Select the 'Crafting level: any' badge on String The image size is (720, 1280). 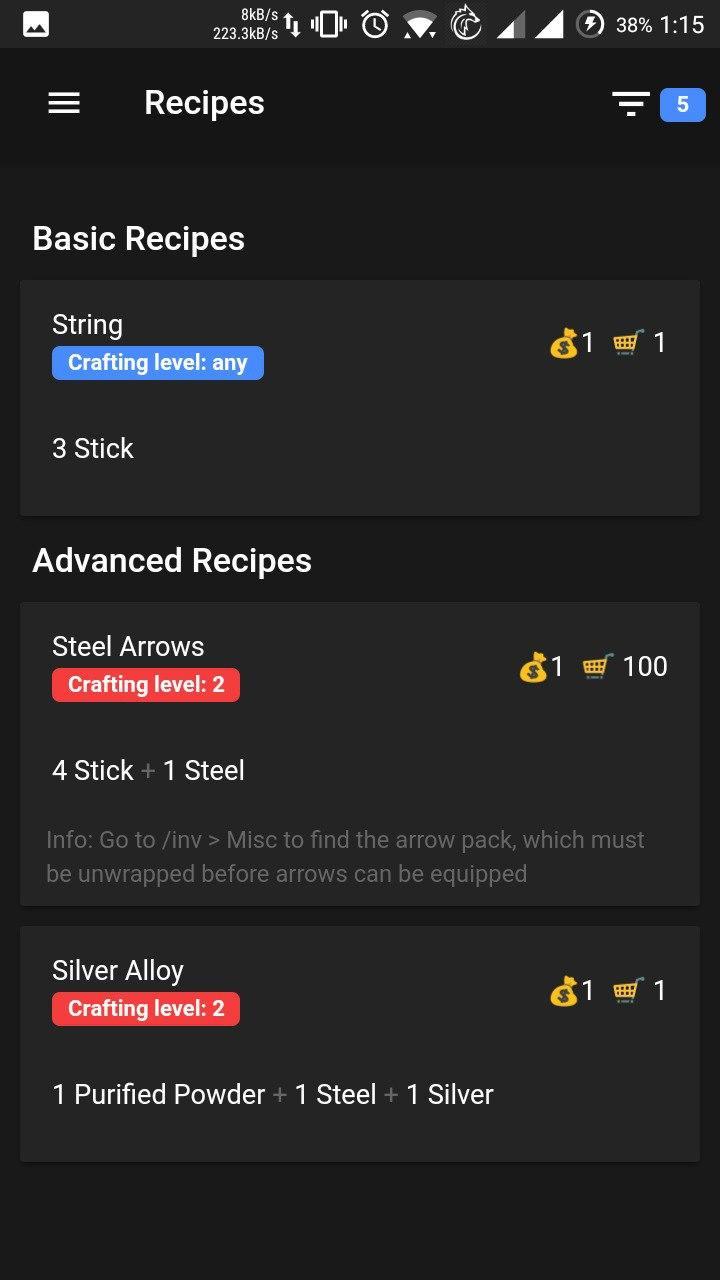tap(157, 362)
